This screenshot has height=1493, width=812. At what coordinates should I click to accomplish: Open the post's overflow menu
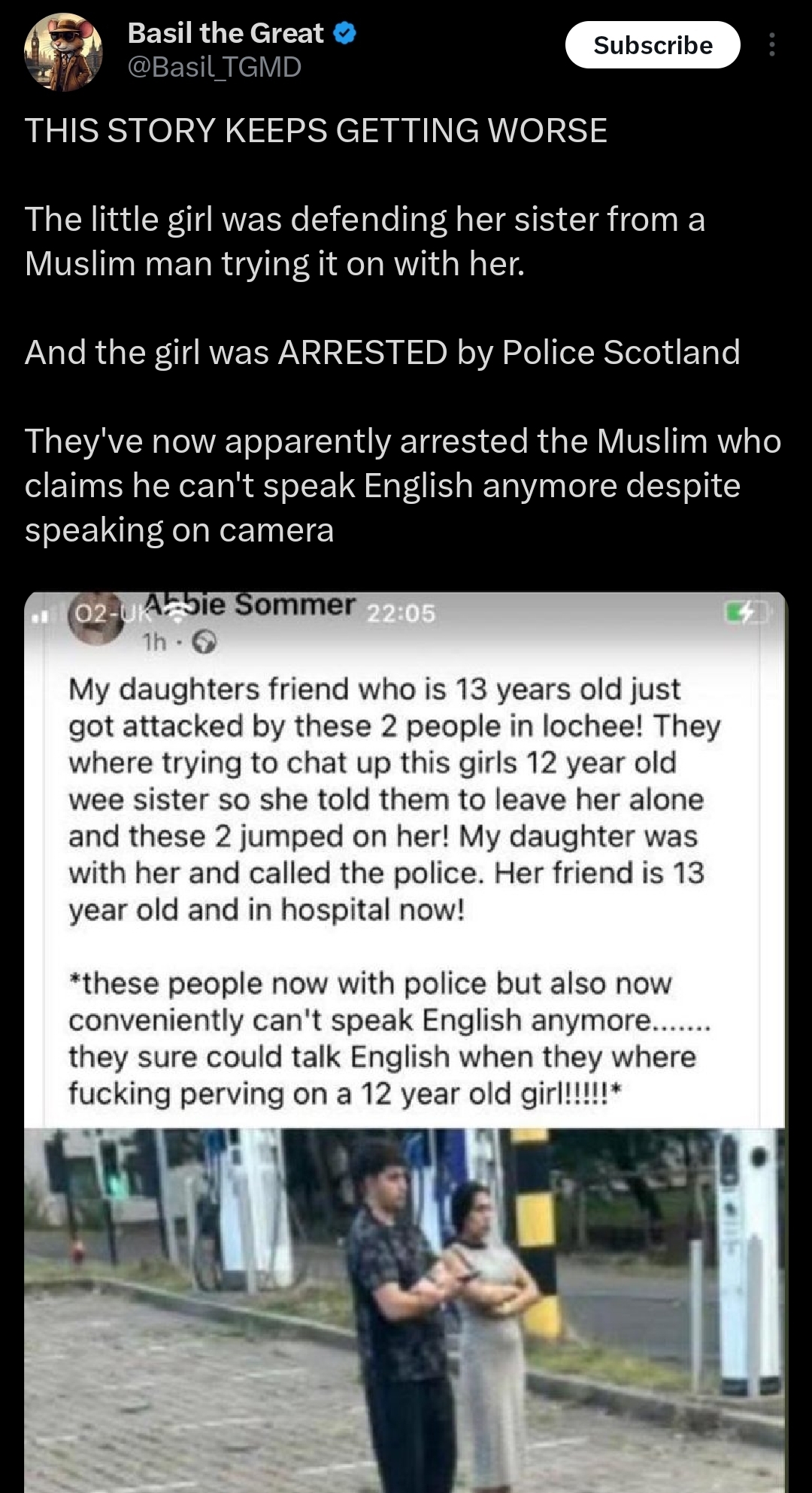[x=771, y=45]
